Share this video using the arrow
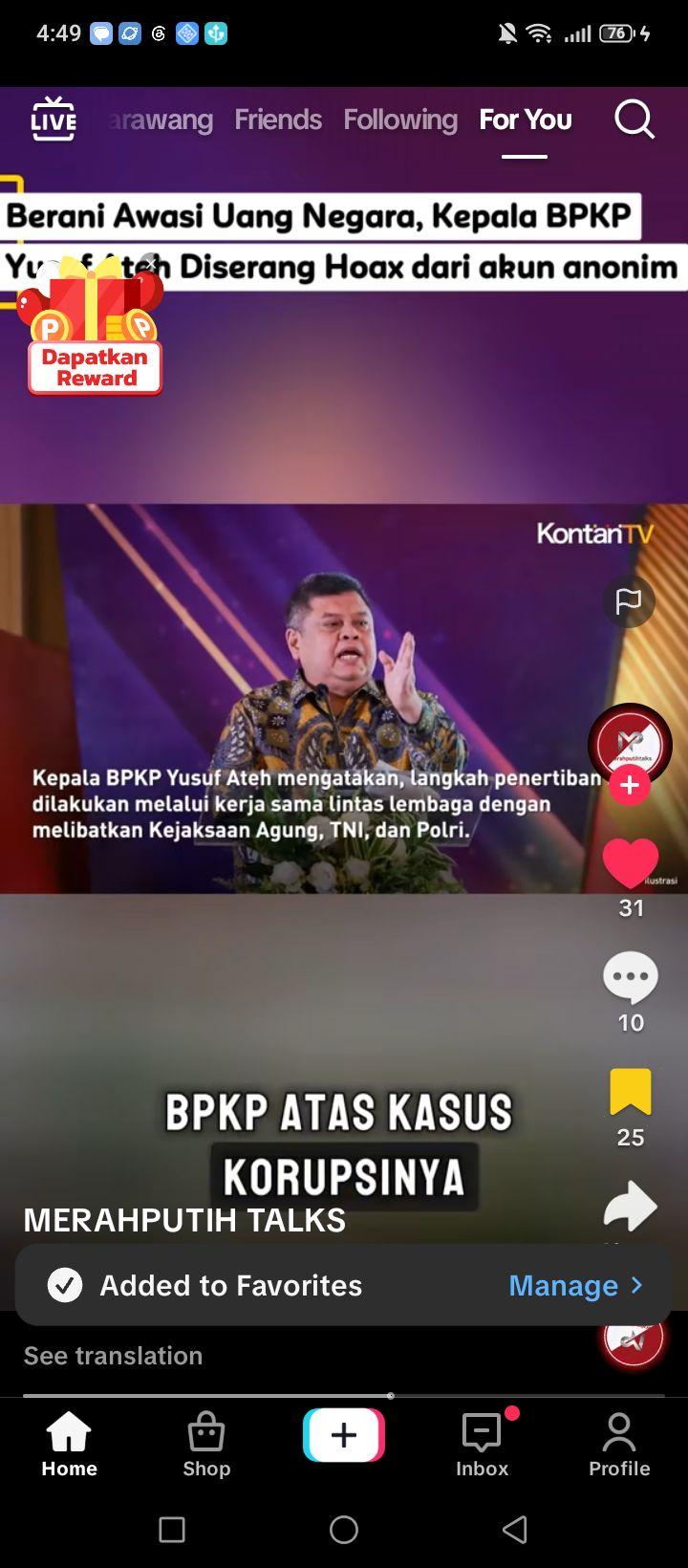The image size is (688, 1568). pyautogui.click(x=631, y=1208)
